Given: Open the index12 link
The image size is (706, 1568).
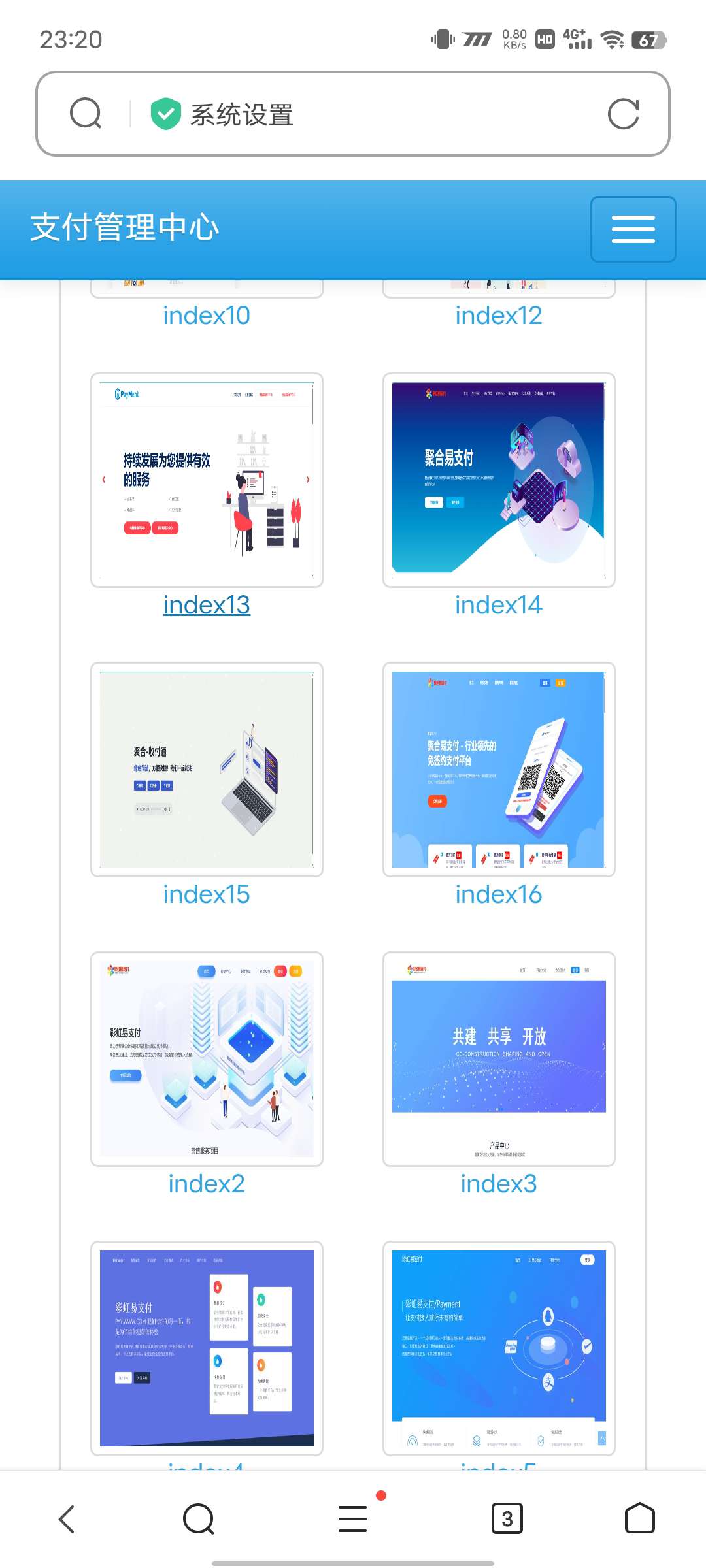Looking at the screenshot, I should 499,316.
